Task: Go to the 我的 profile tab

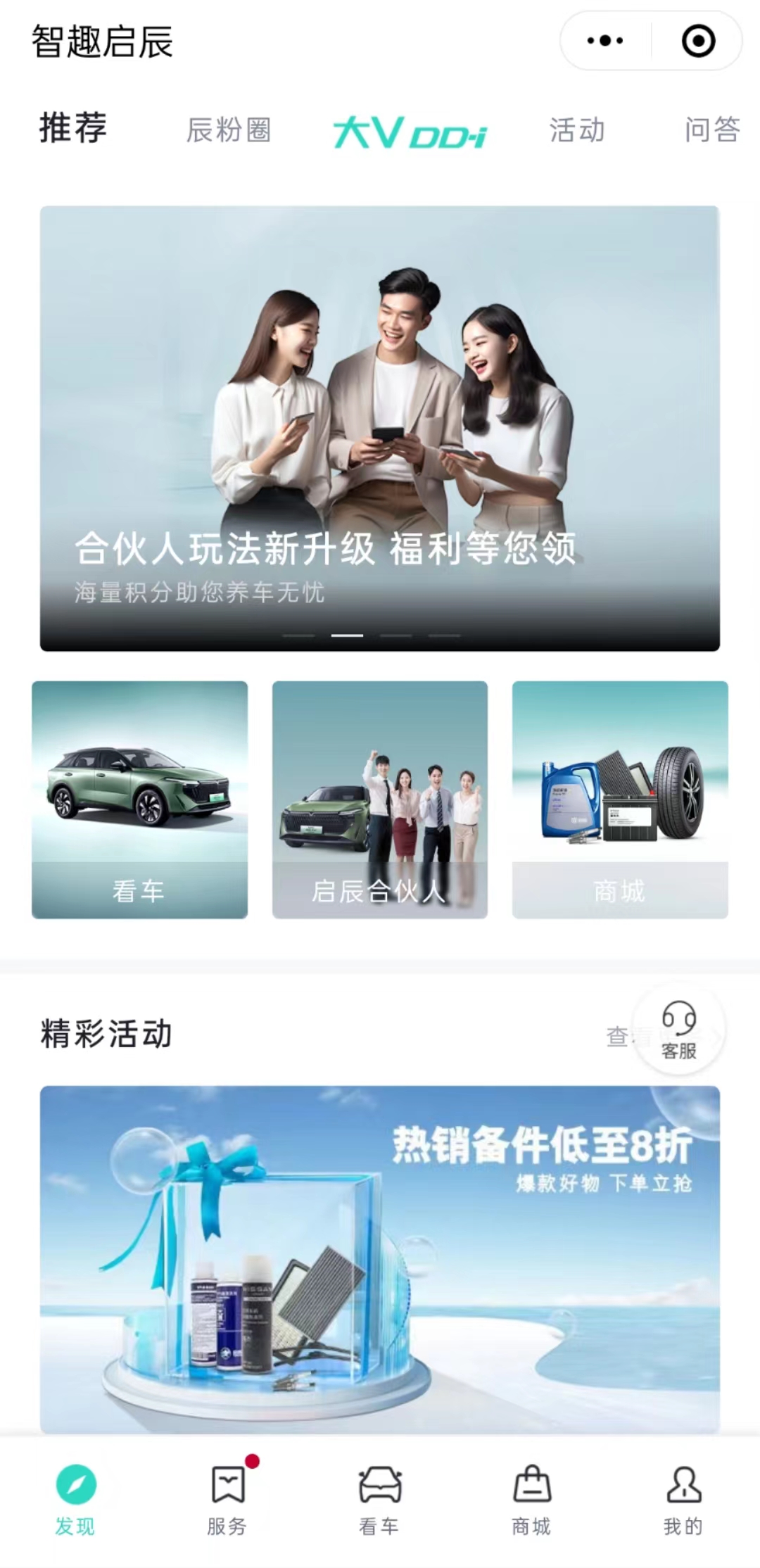Action: [683, 1498]
